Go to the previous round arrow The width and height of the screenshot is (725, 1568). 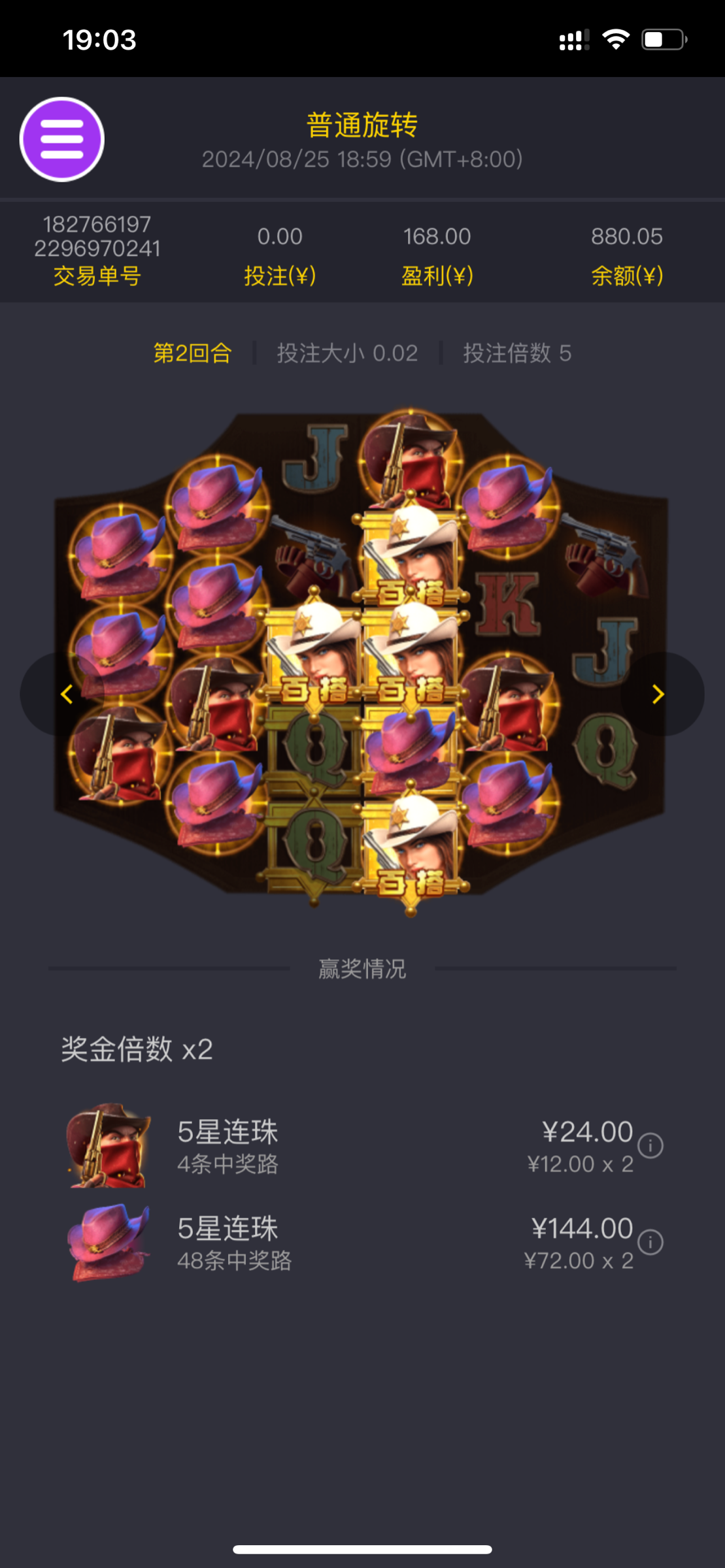pos(65,694)
